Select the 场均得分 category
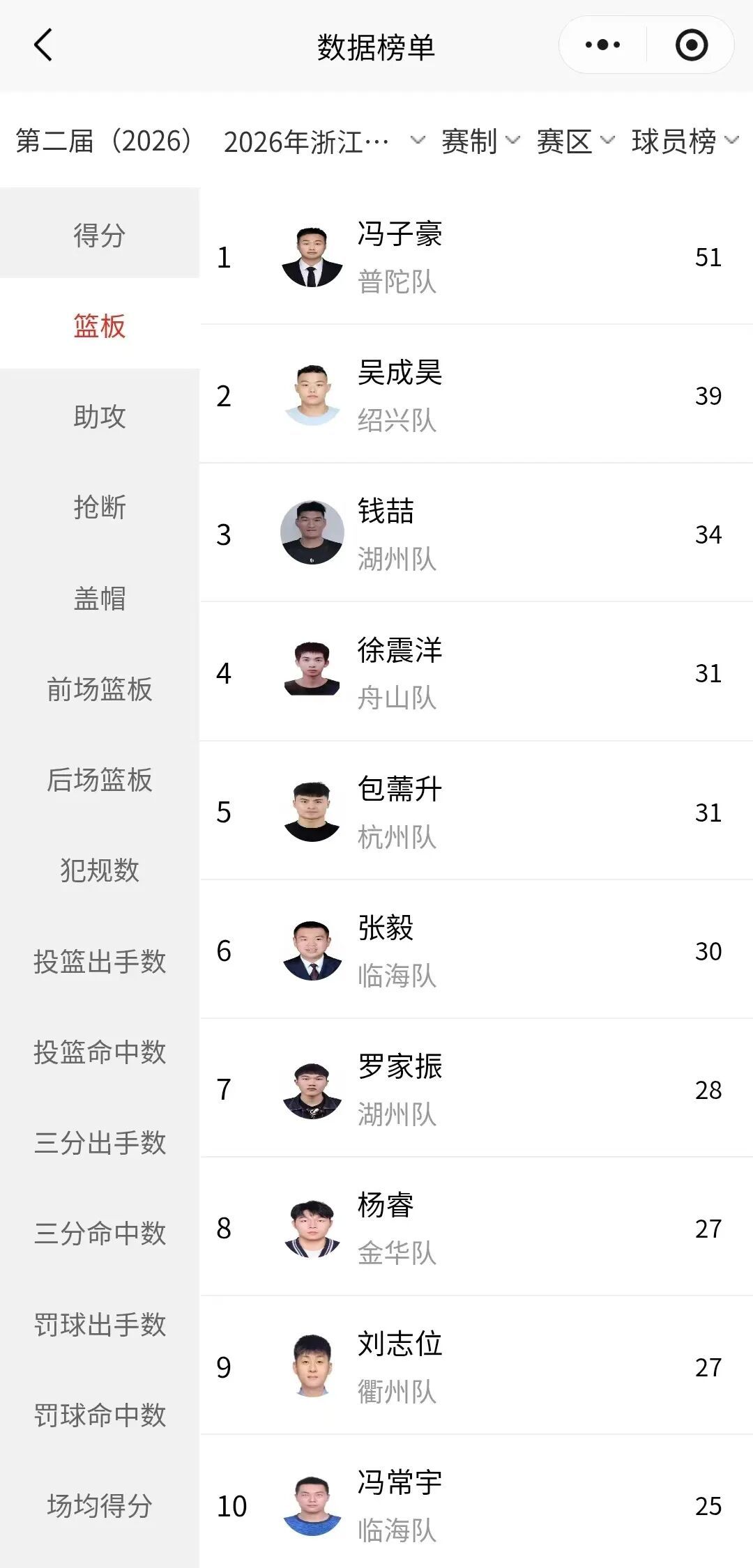753x1568 pixels. click(x=100, y=1505)
